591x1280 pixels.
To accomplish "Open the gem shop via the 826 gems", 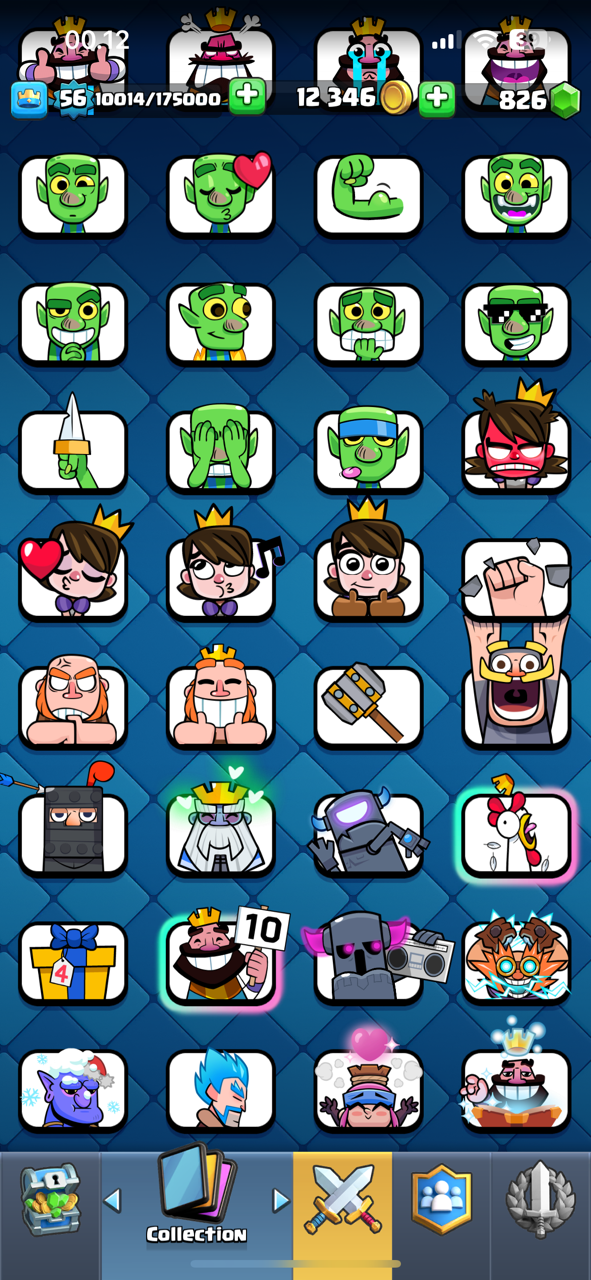I will point(539,99).
